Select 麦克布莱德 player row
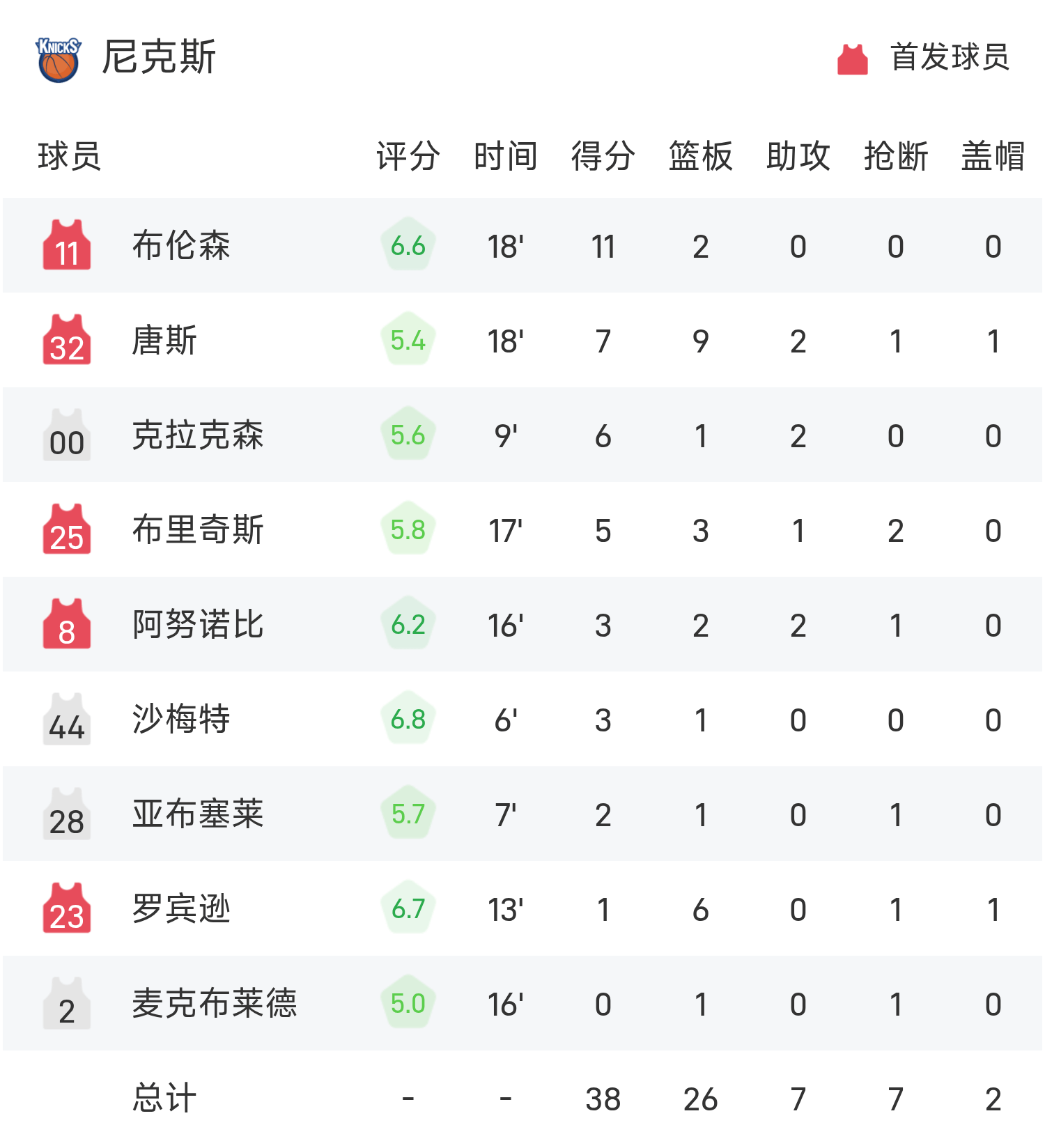The width and height of the screenshot is (1045, 1148). [x=215, y=1004]
